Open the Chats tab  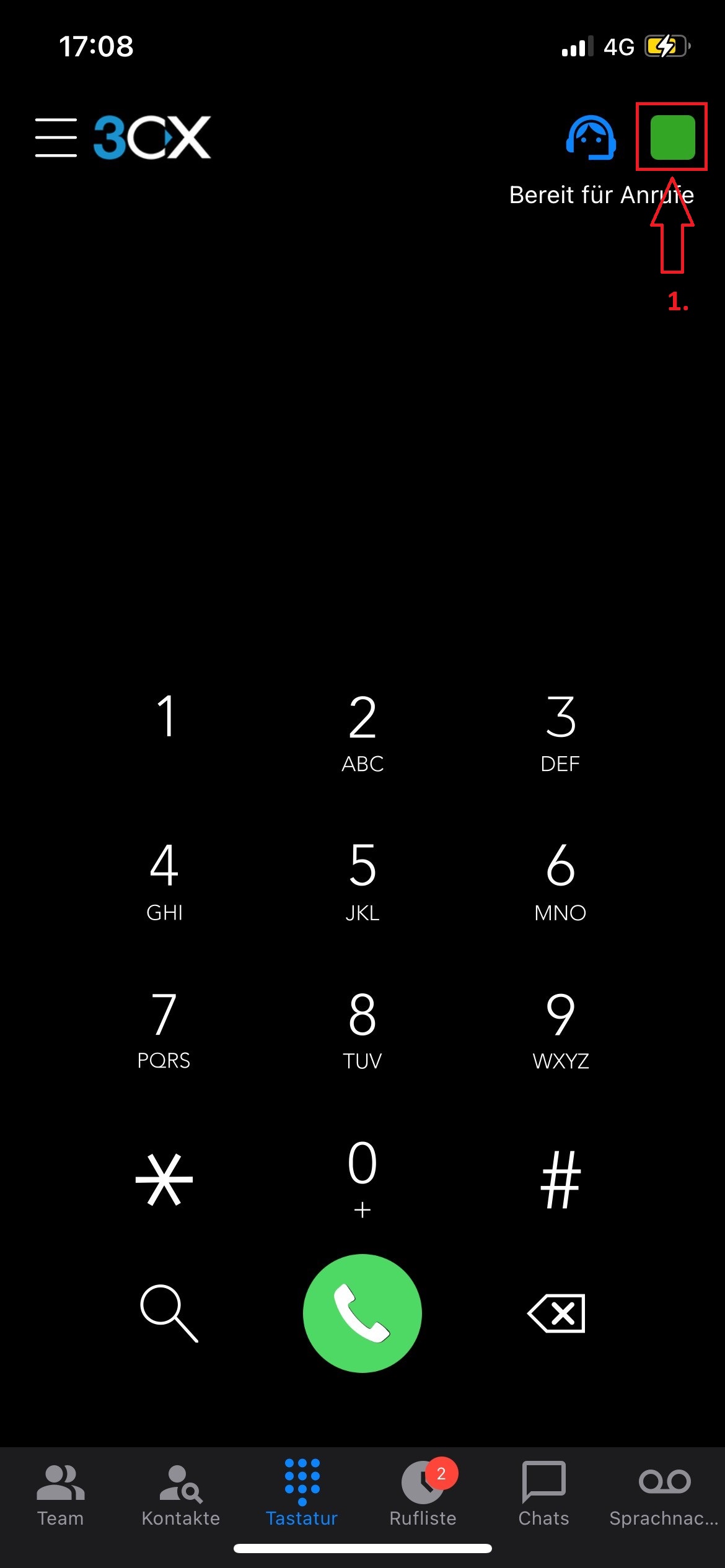click(543, 1494)
